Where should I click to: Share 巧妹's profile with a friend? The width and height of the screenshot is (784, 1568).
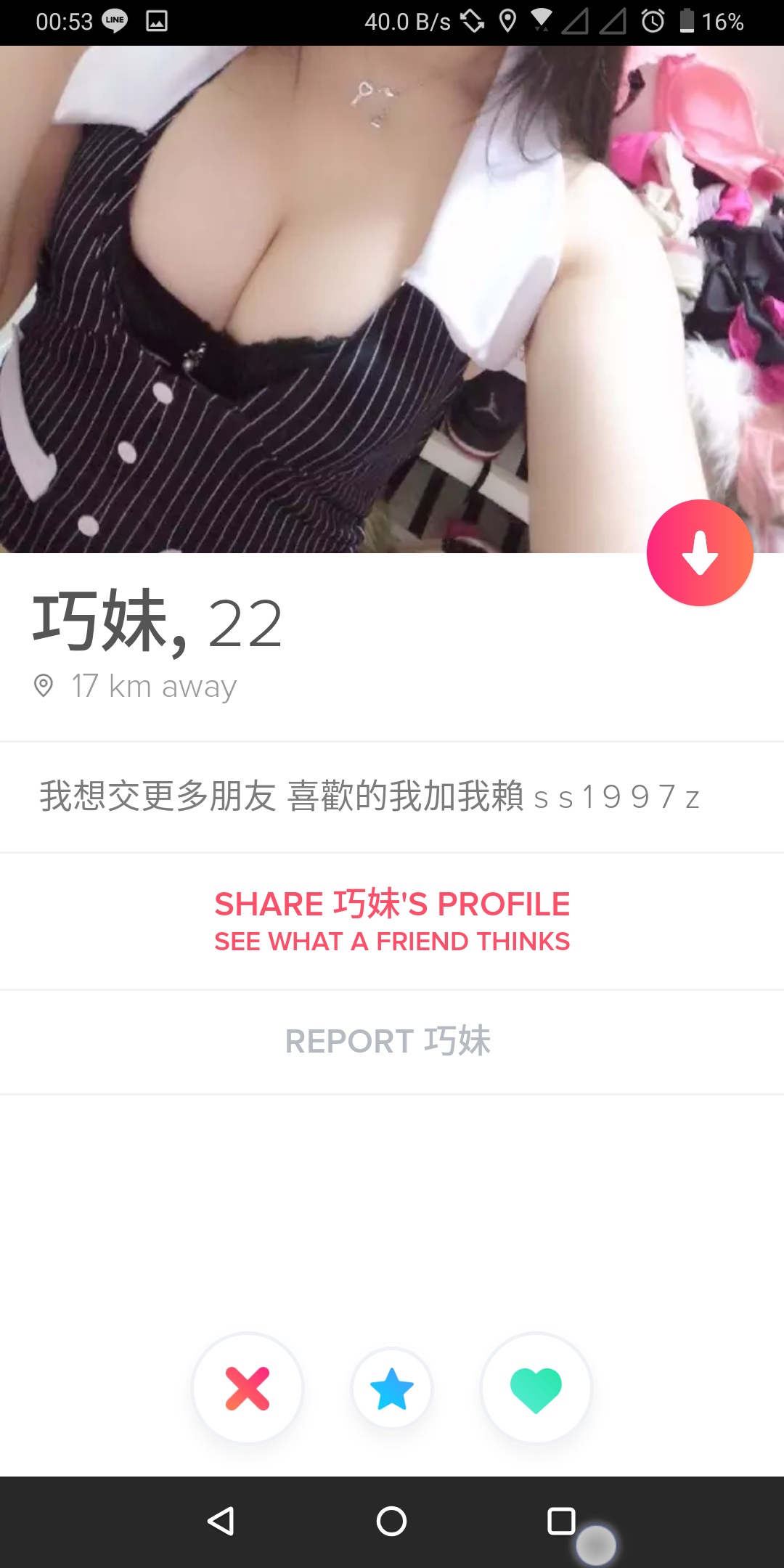[x=392, y=920]
